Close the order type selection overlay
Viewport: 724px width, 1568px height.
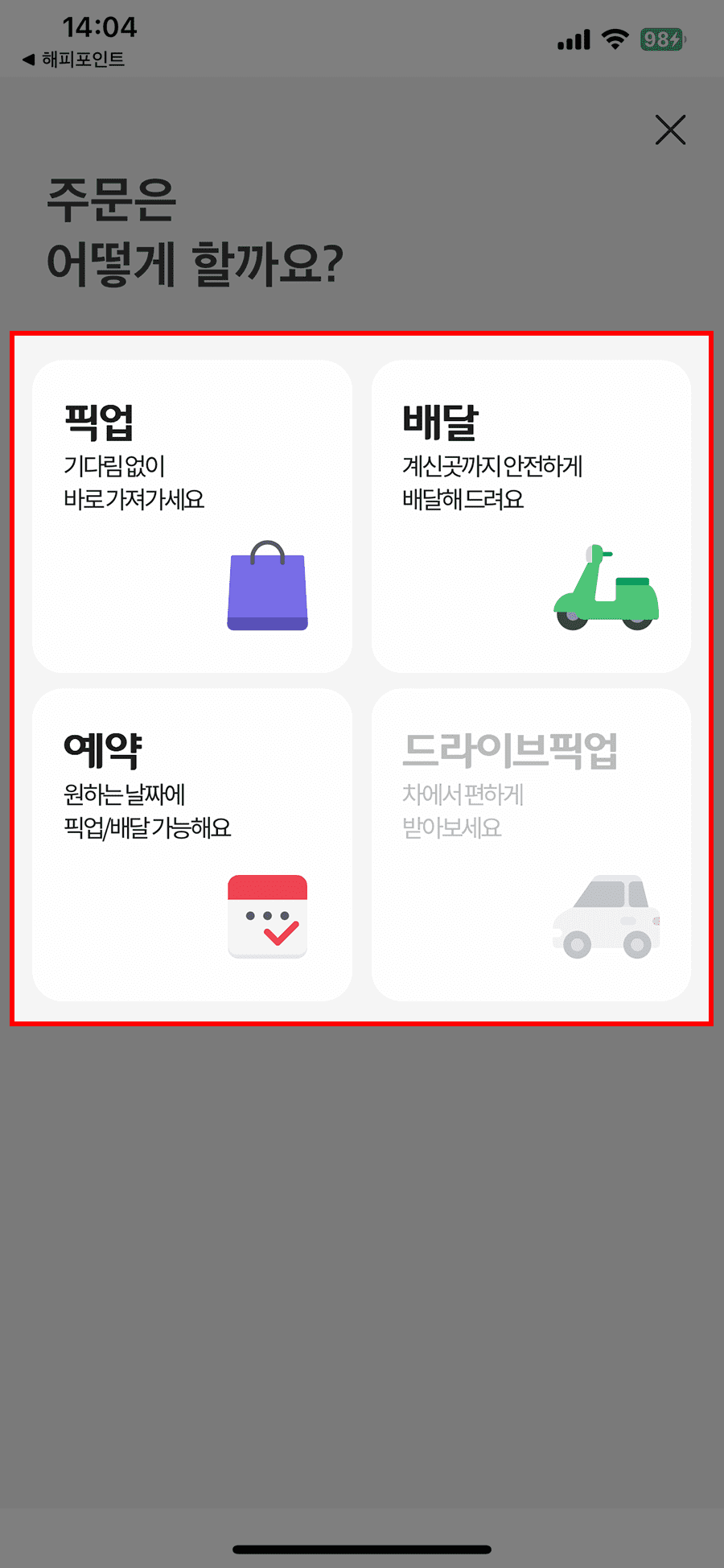670,130
